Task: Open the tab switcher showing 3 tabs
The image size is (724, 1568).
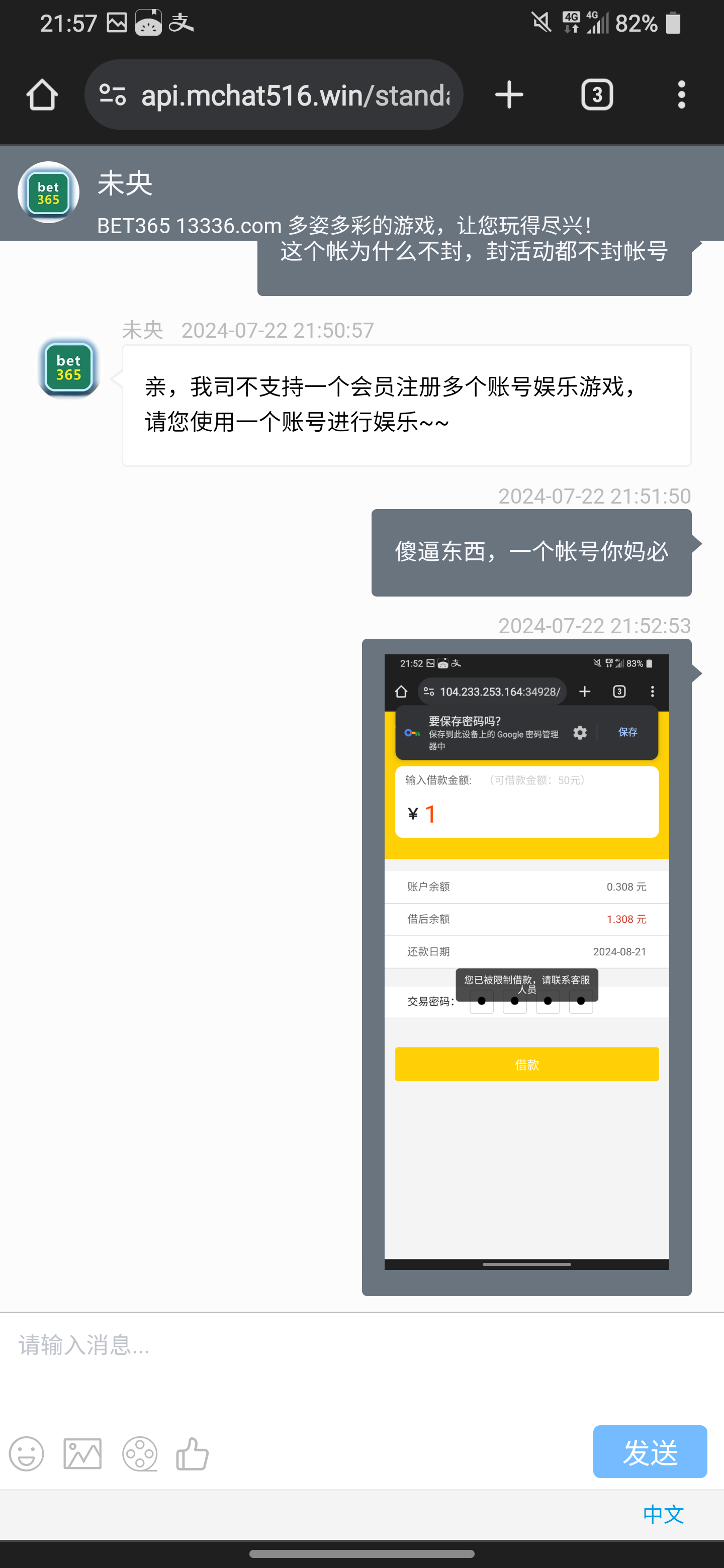Action: (597, 95)
